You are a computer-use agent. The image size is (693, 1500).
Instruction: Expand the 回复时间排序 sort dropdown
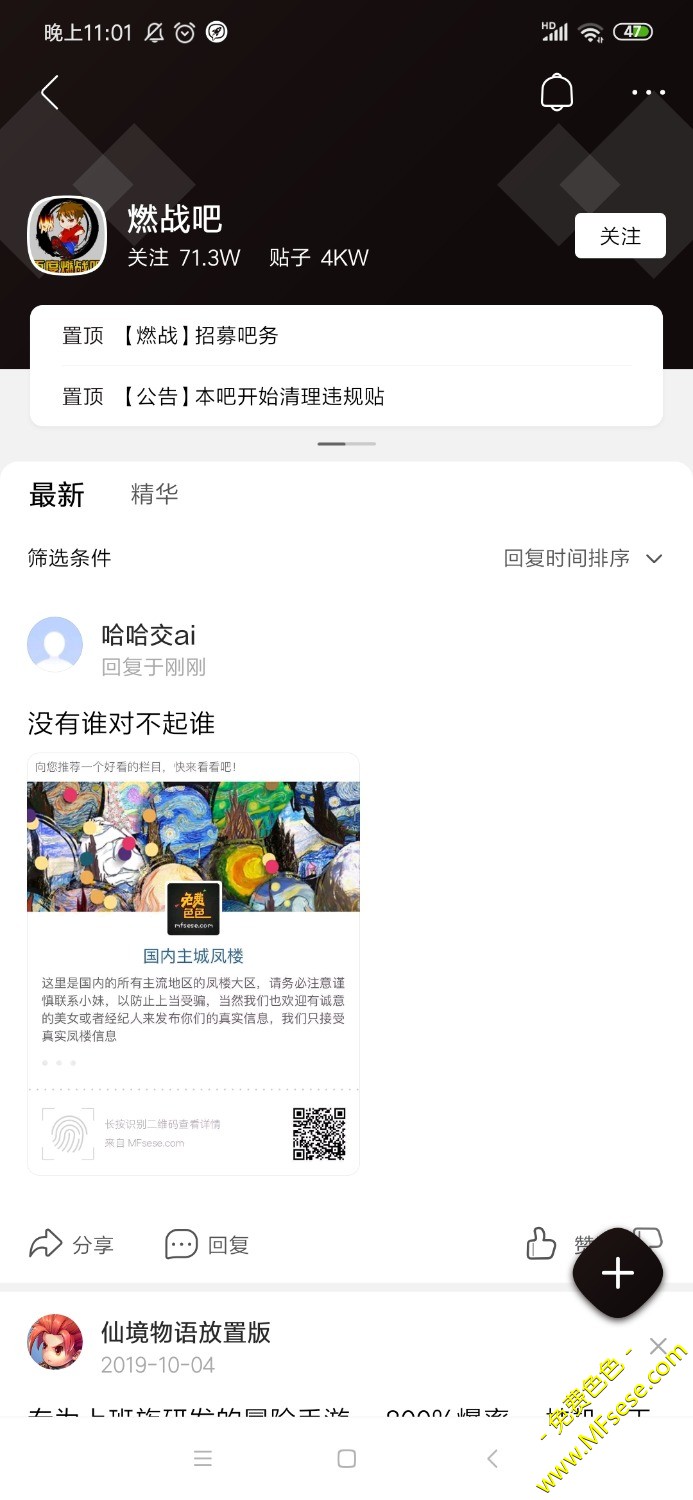coord(583,558)
